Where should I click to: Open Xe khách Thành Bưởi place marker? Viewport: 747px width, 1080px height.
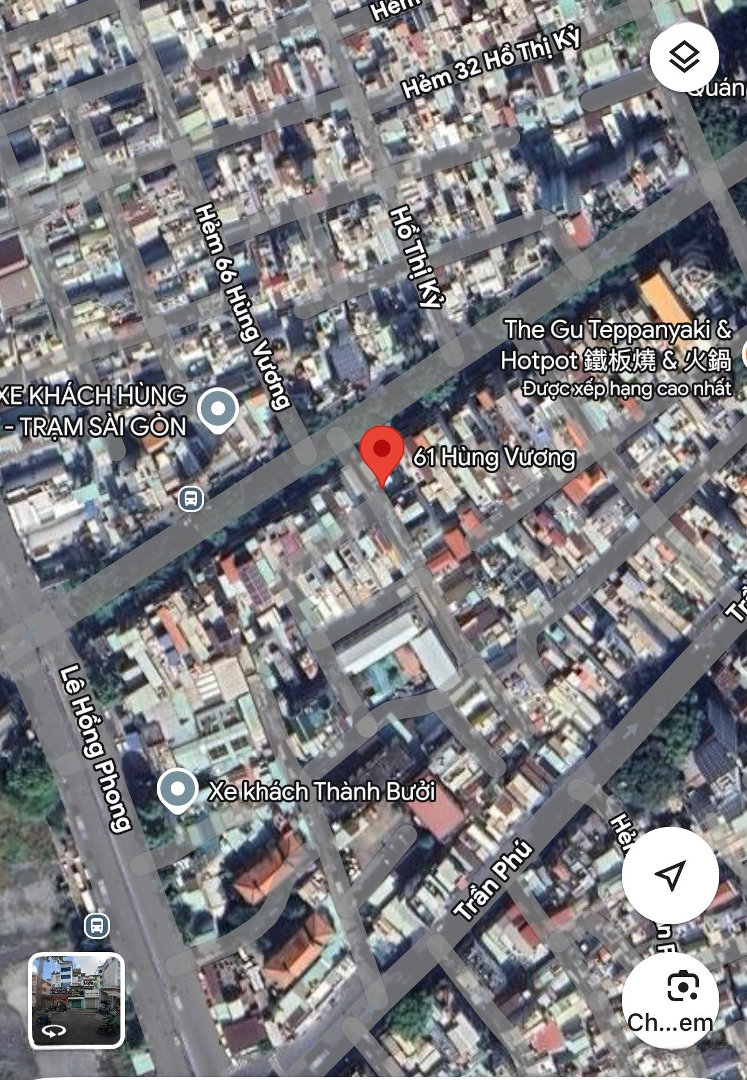coord(179,790)
